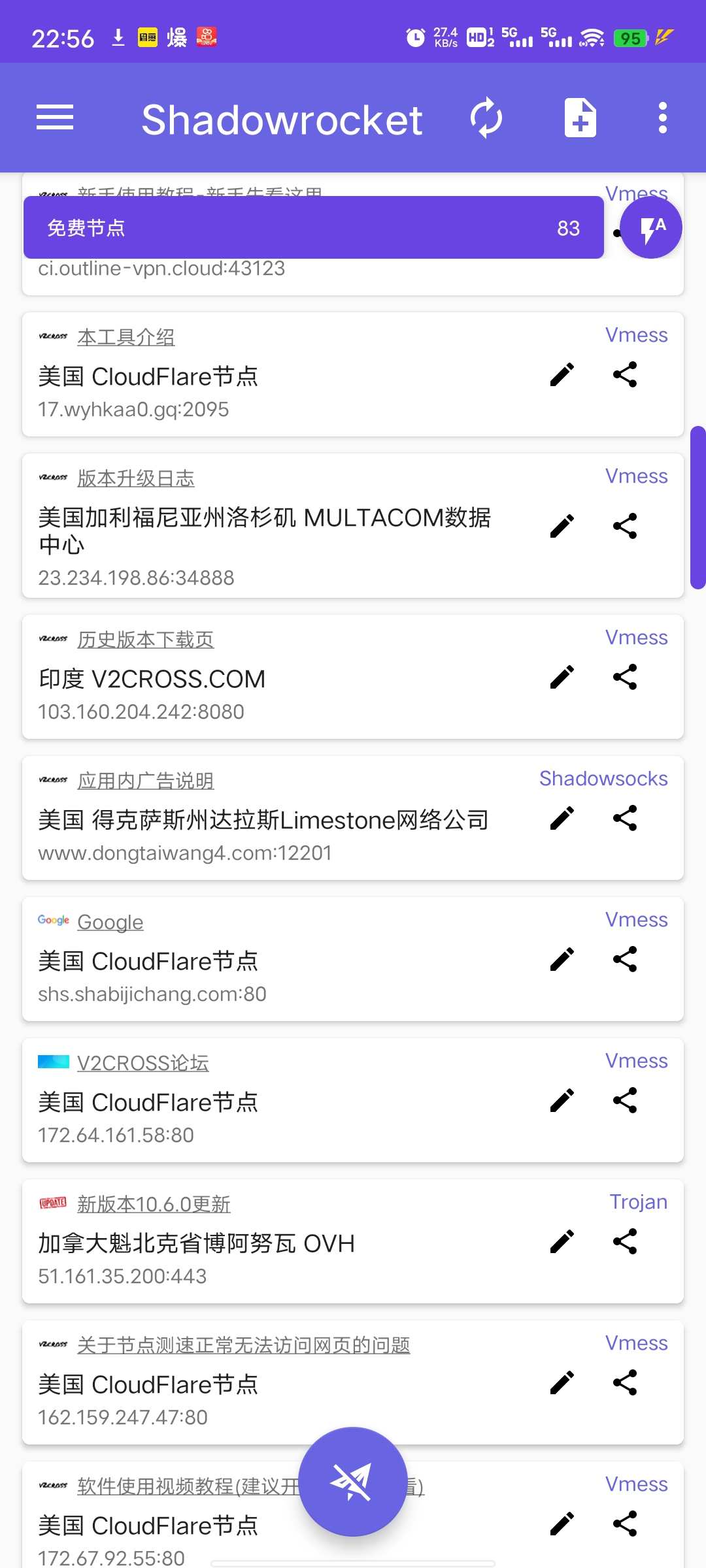Select the 印度 V2CROSS.COM node card

coord(353,677)
